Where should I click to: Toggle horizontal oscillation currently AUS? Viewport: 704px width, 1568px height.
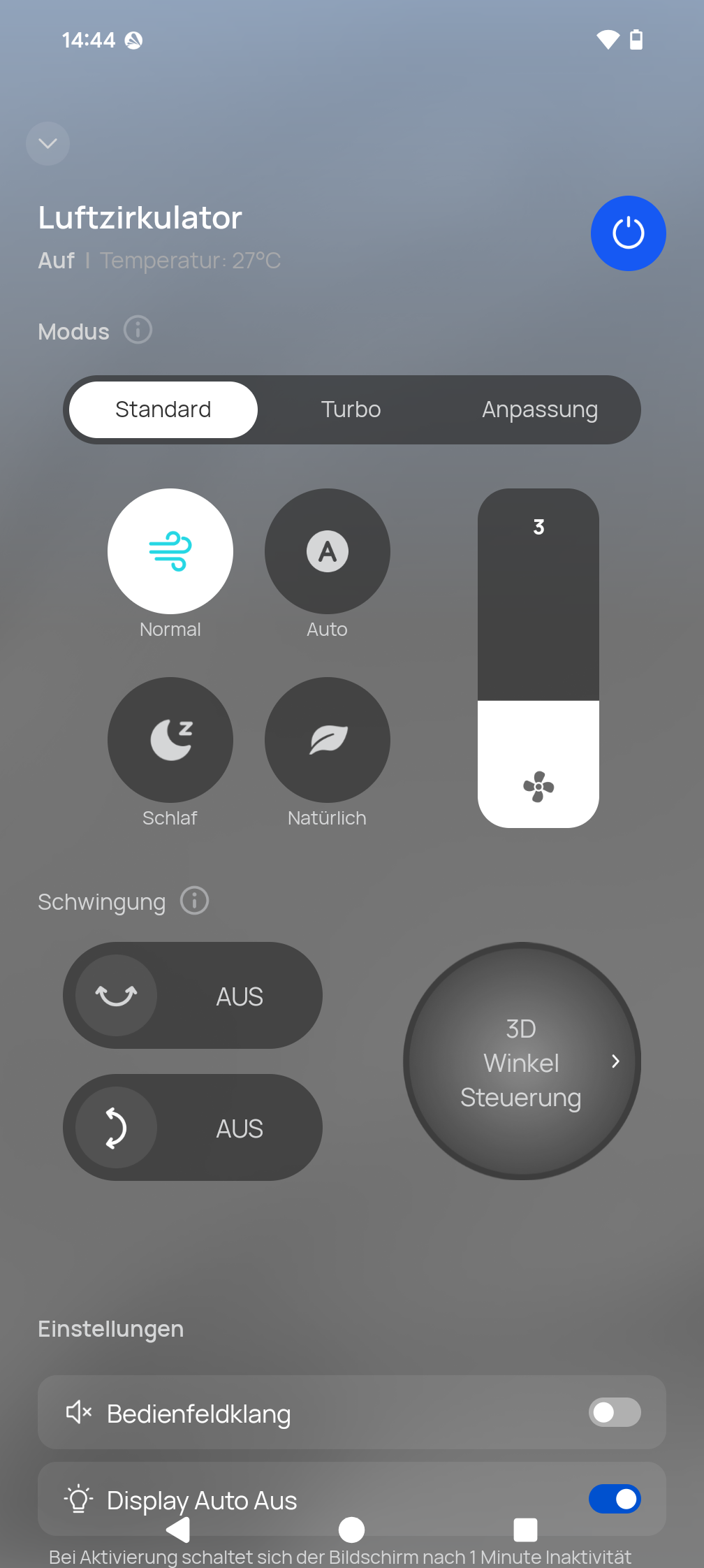tap(193, 996)
